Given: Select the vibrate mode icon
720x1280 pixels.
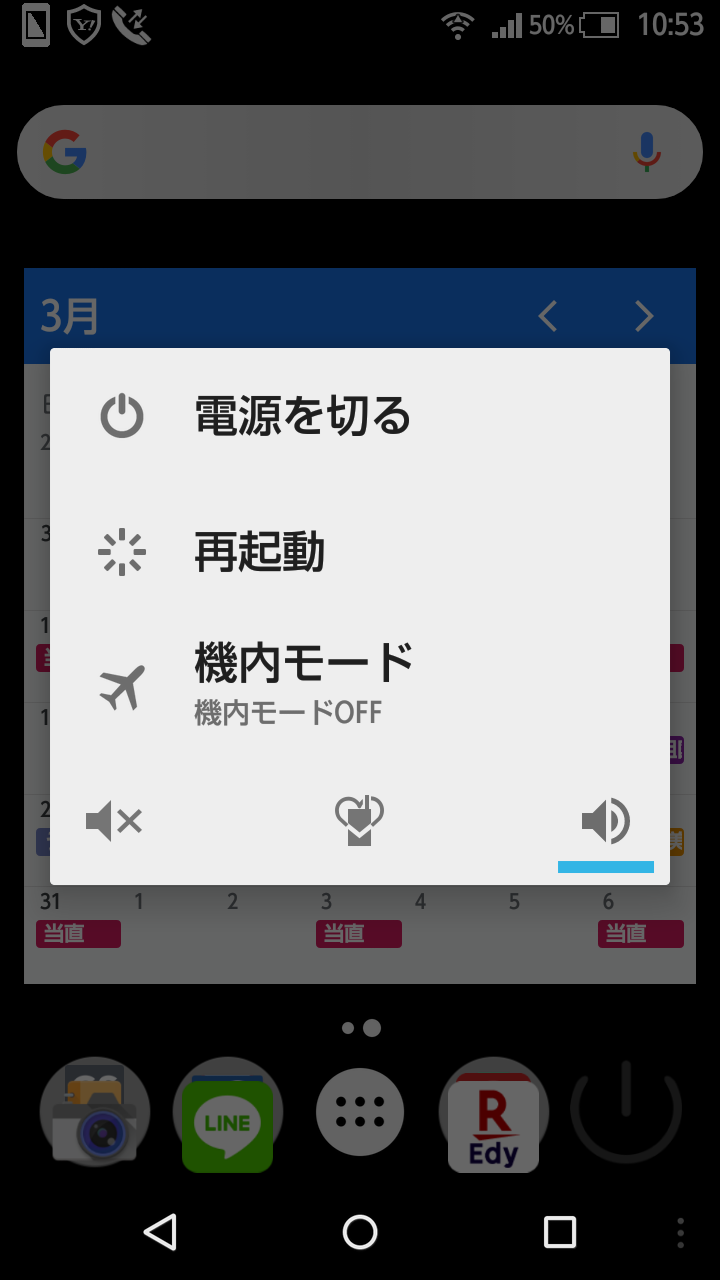Looking at the screenshot, I should [360, 821].
